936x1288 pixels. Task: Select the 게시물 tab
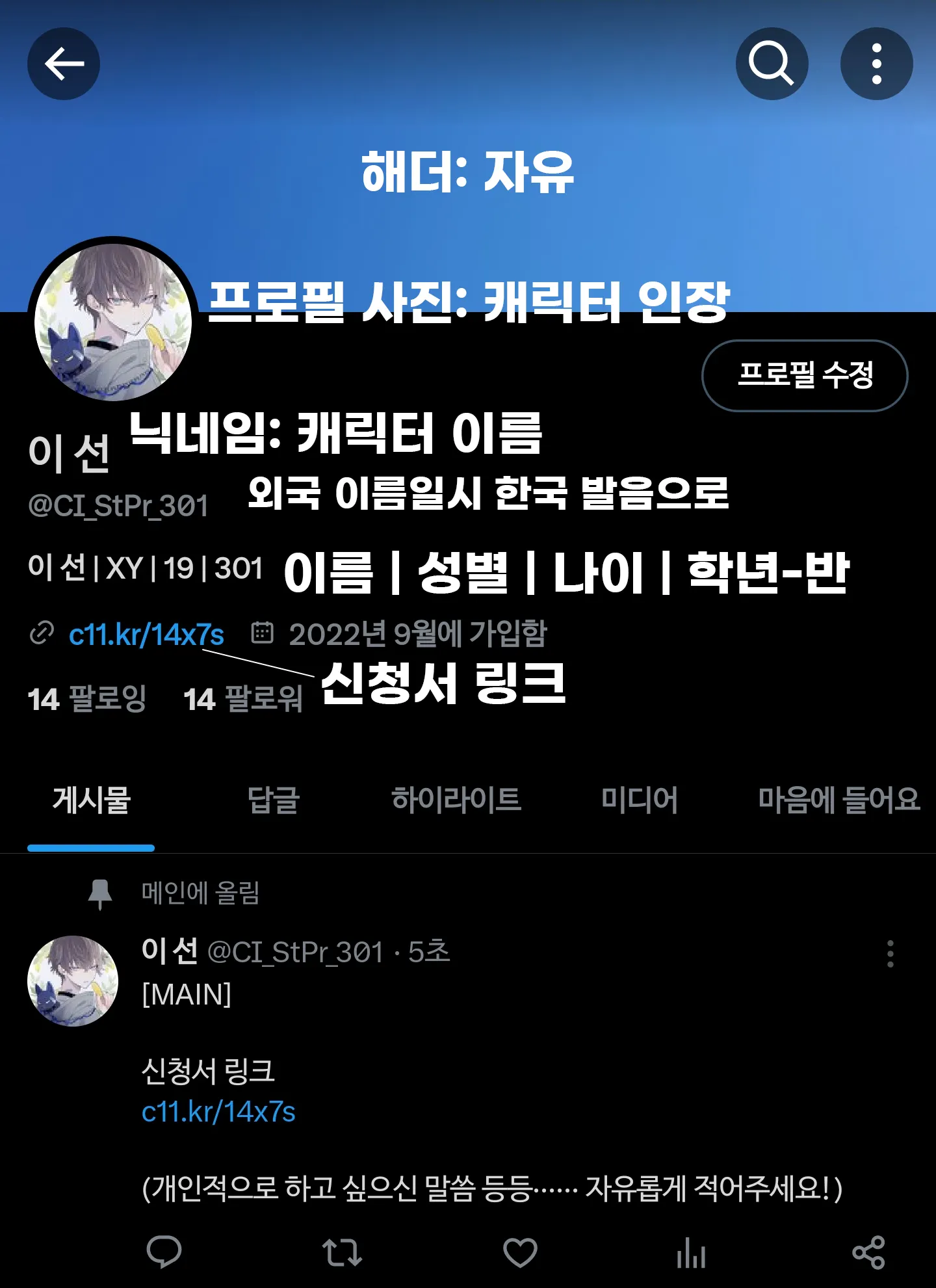pos(92,800)
